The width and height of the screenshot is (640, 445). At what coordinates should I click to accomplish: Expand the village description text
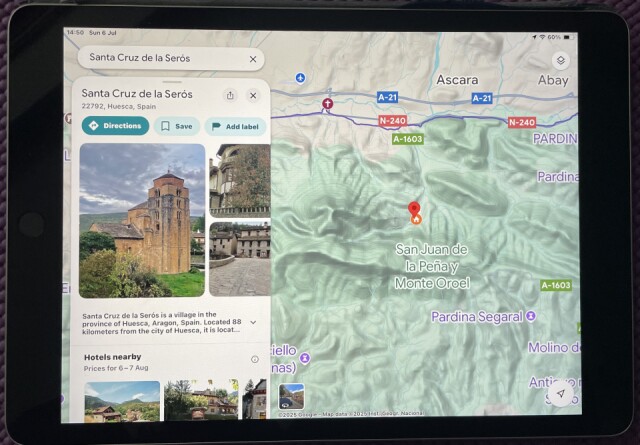253,322
